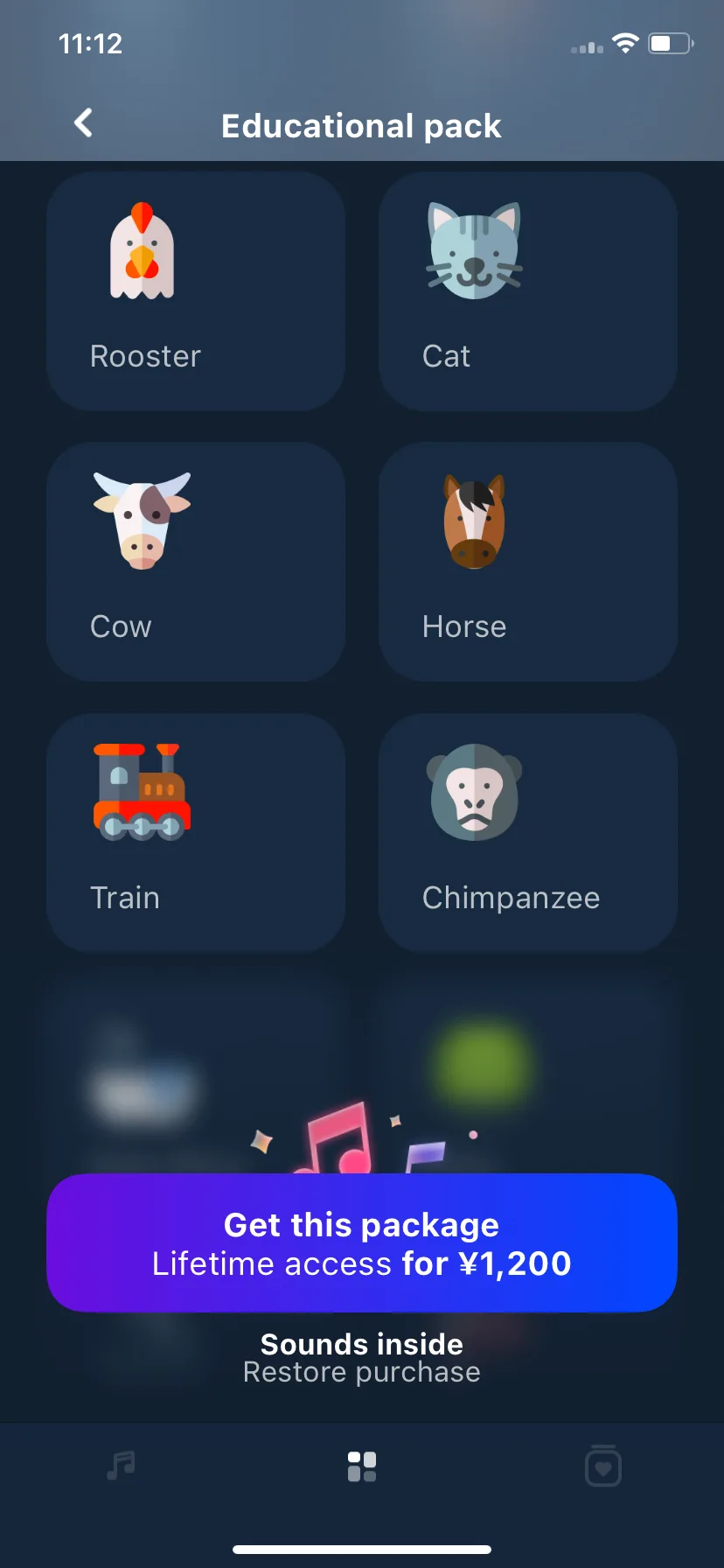The width and height of the screenshot is (724, 1568).
Task: Select the Cat sound card
Action: pos(527,290)
